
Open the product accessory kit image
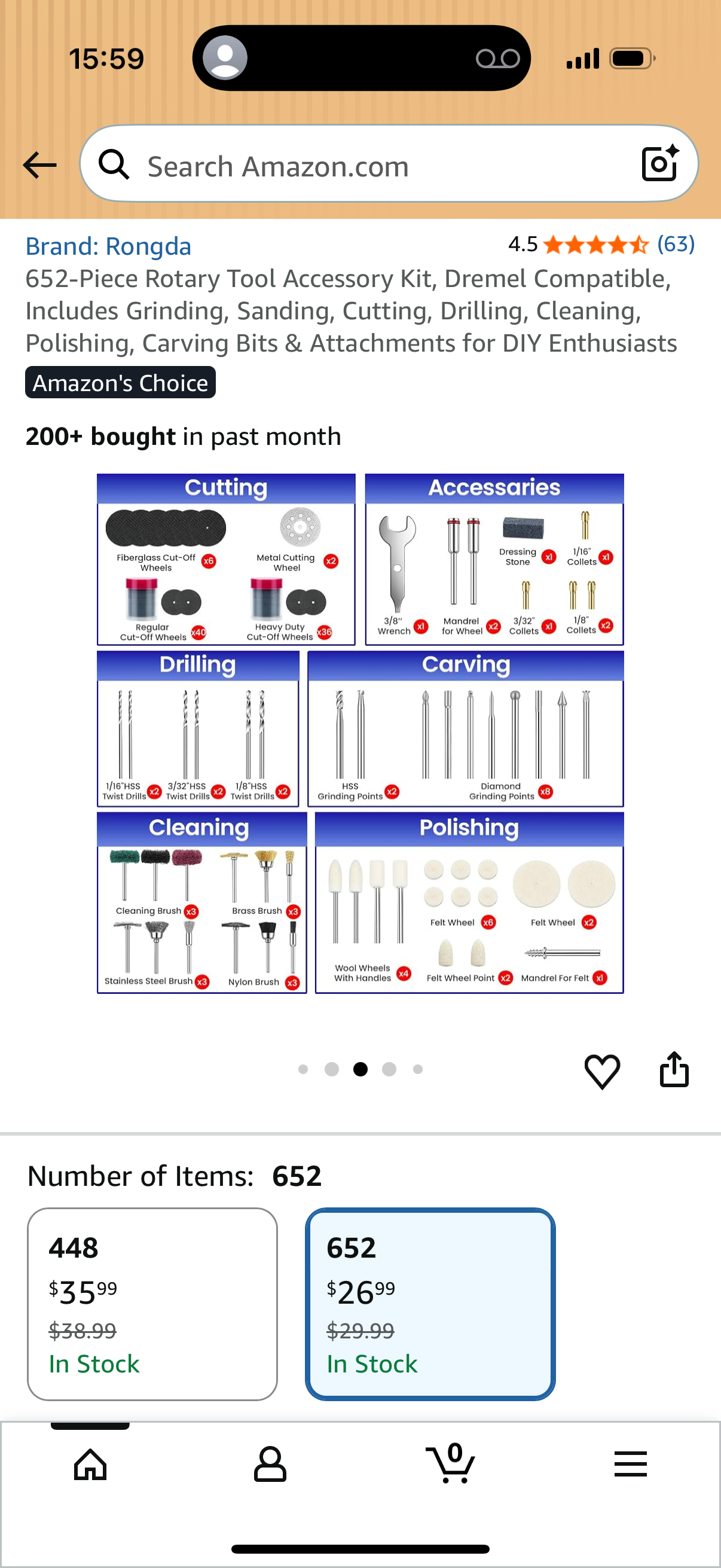(x=360, y=734)
